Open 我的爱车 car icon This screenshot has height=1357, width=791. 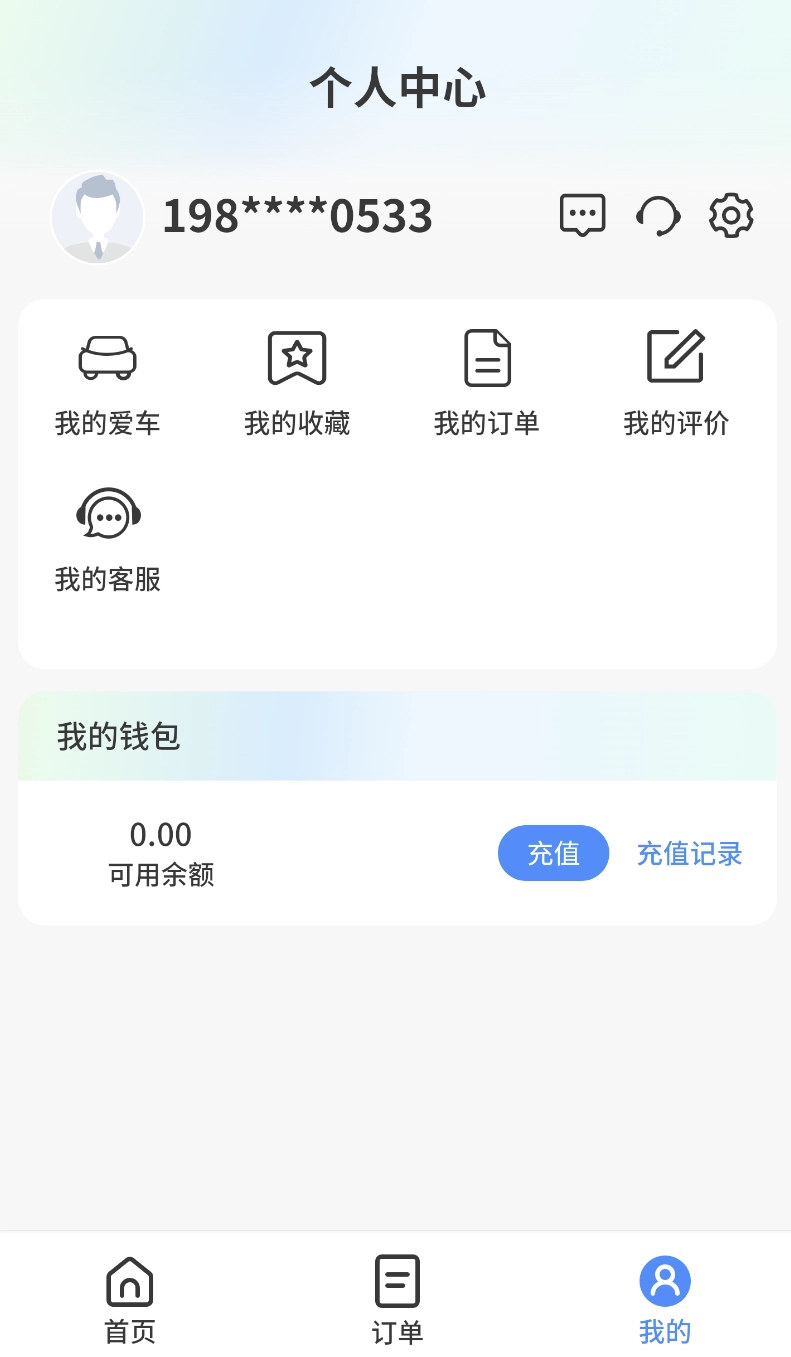107,357
